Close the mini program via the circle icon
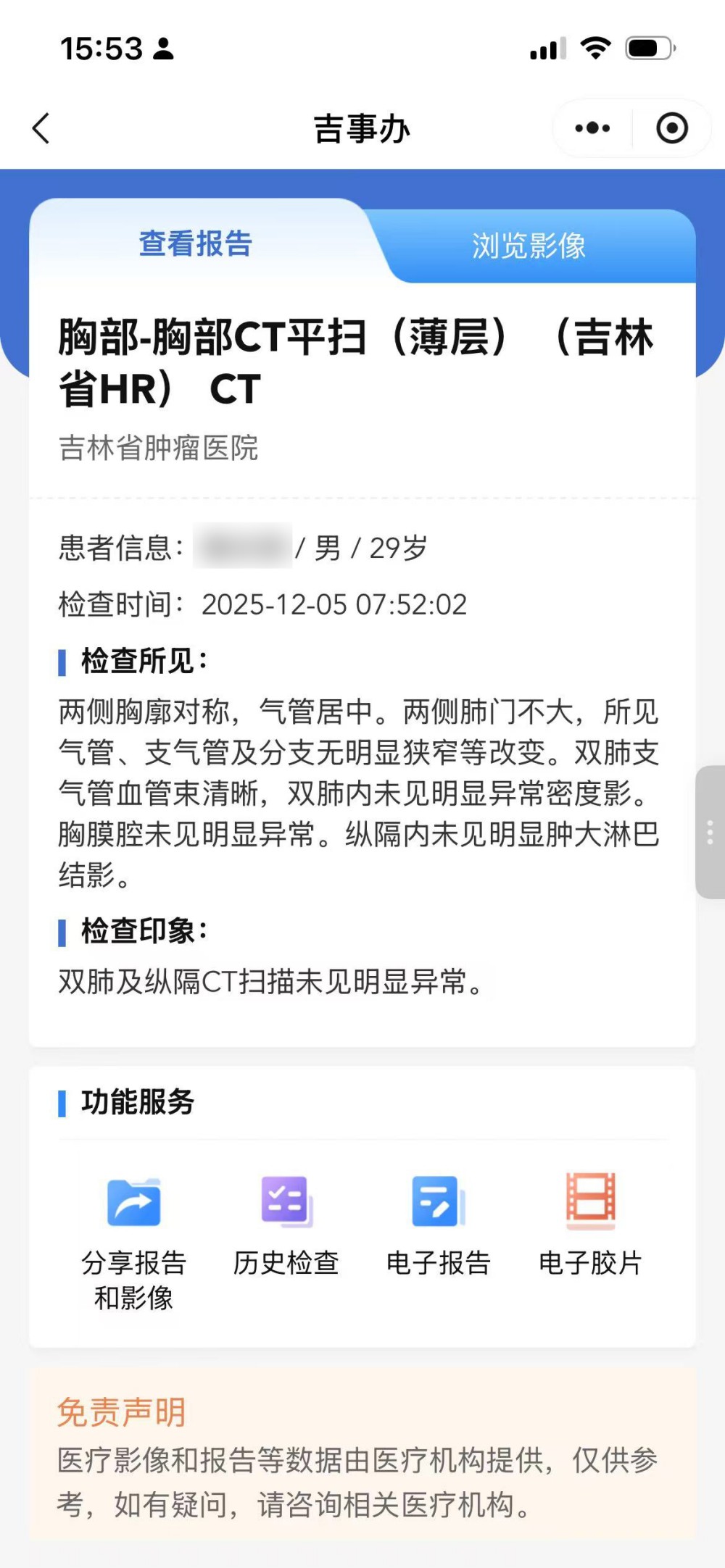The image size is (725, 1568). pyautogui.click(x=671, y=129)
